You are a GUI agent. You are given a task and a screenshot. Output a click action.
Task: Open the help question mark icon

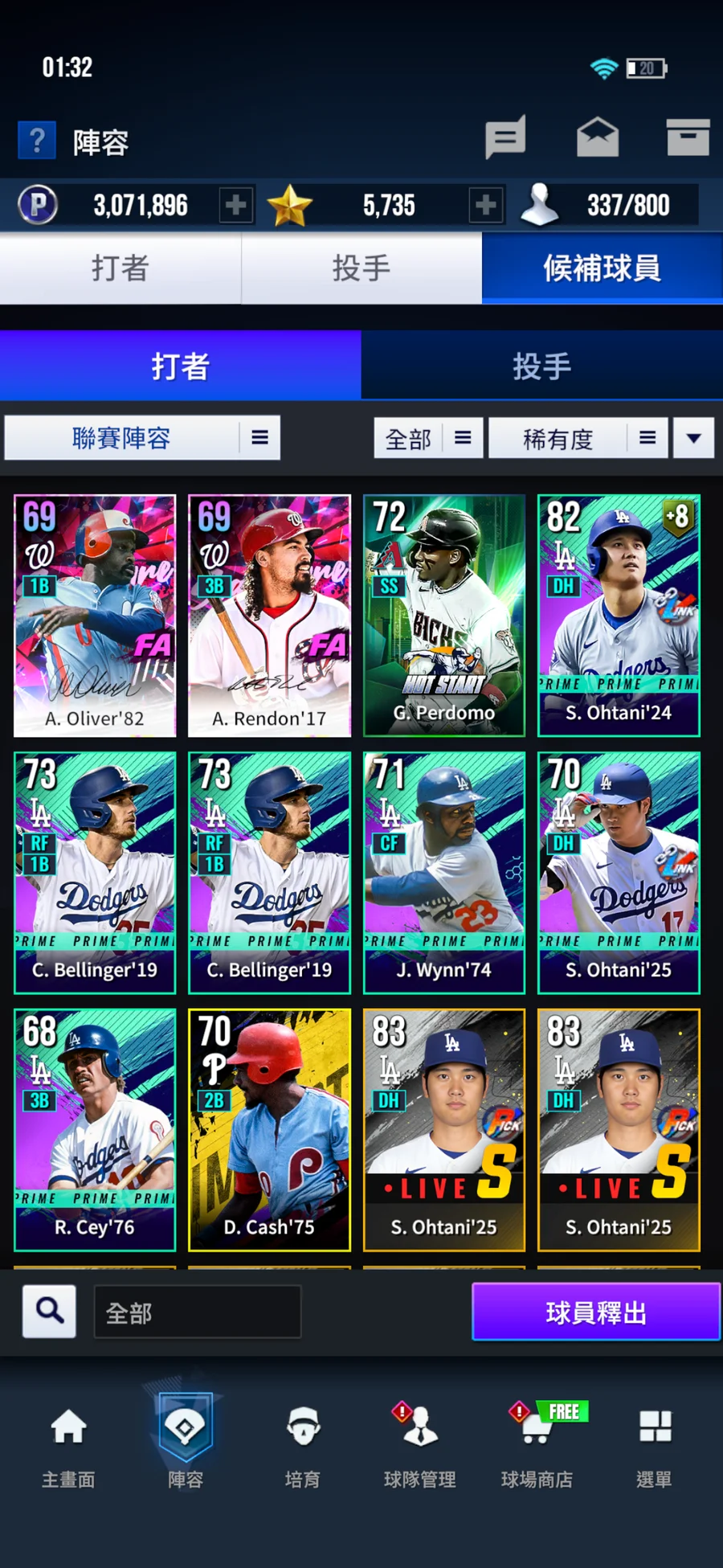click(x=37, y=141)
